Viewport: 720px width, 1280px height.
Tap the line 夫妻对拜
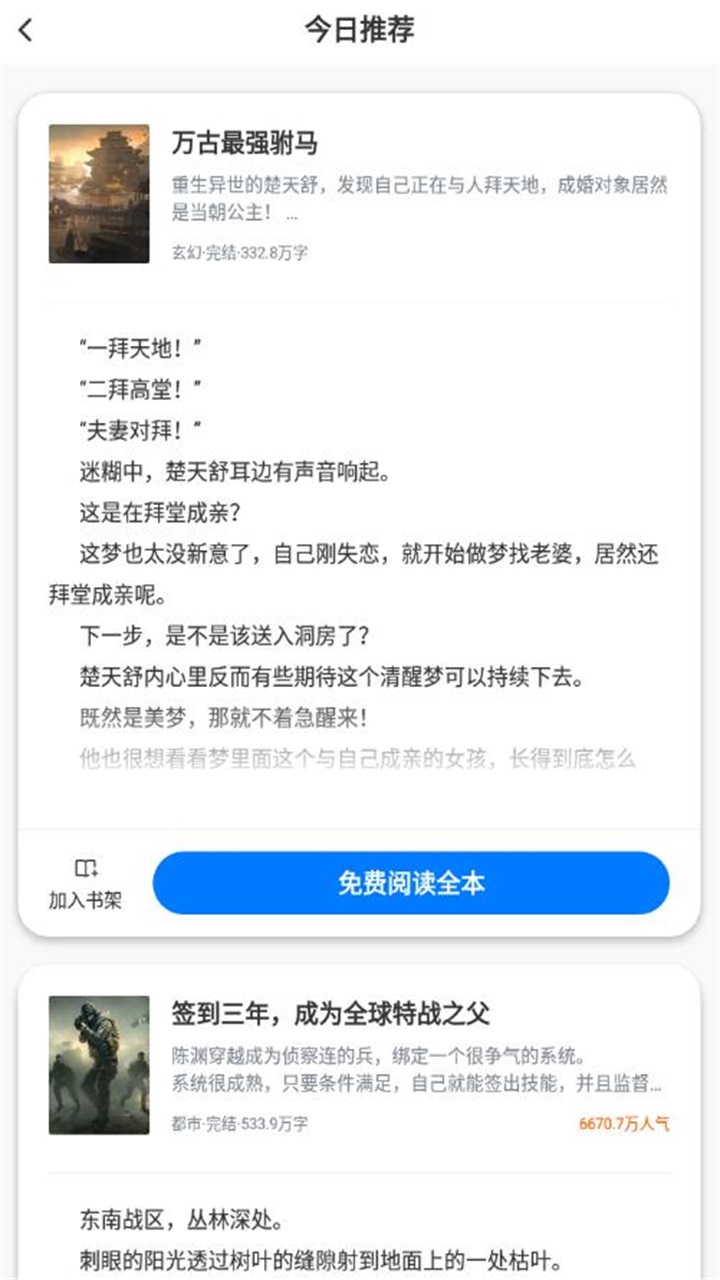138,431
